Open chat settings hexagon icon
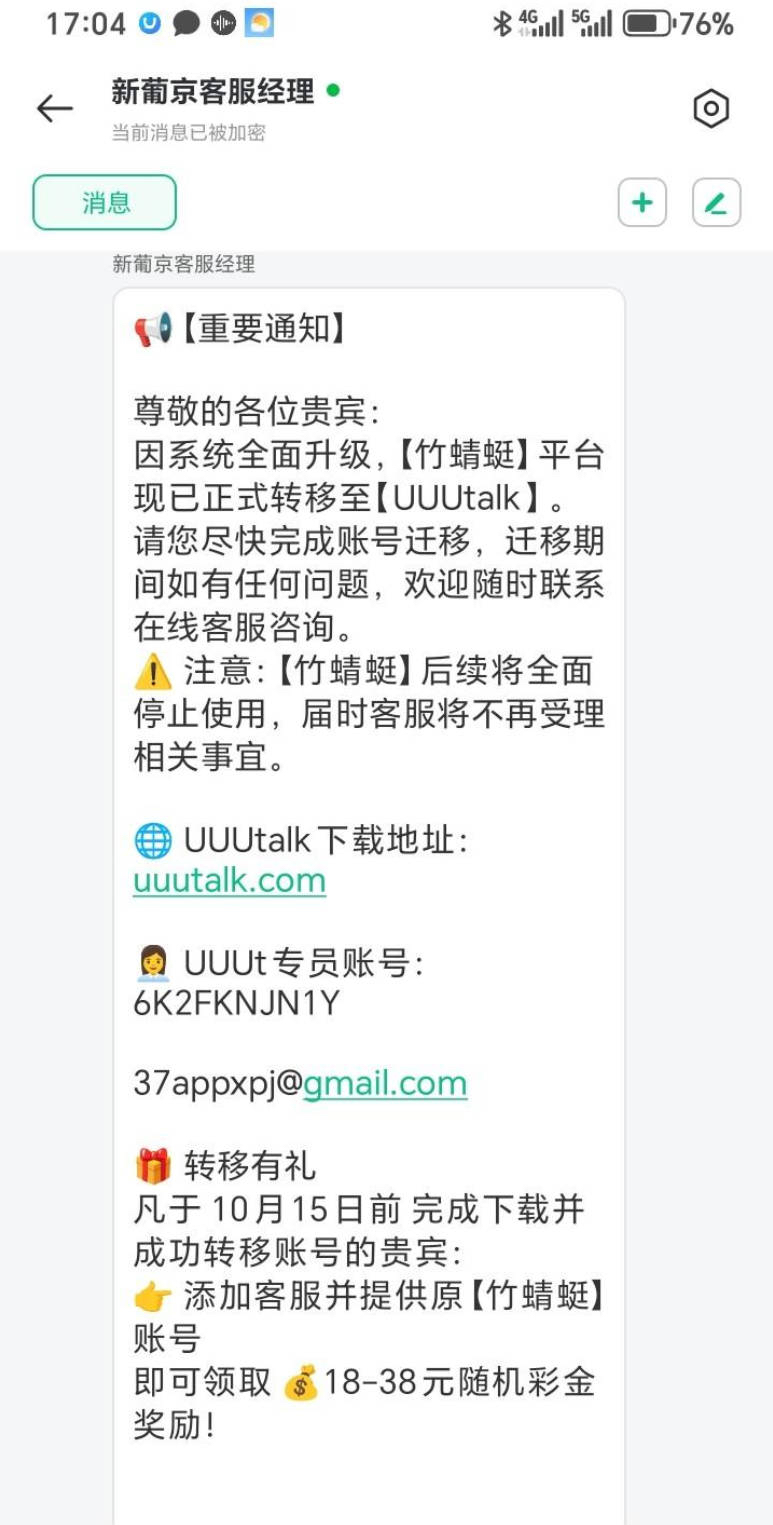The width and height of the screenshot is (773, 1525). (711, 109)
